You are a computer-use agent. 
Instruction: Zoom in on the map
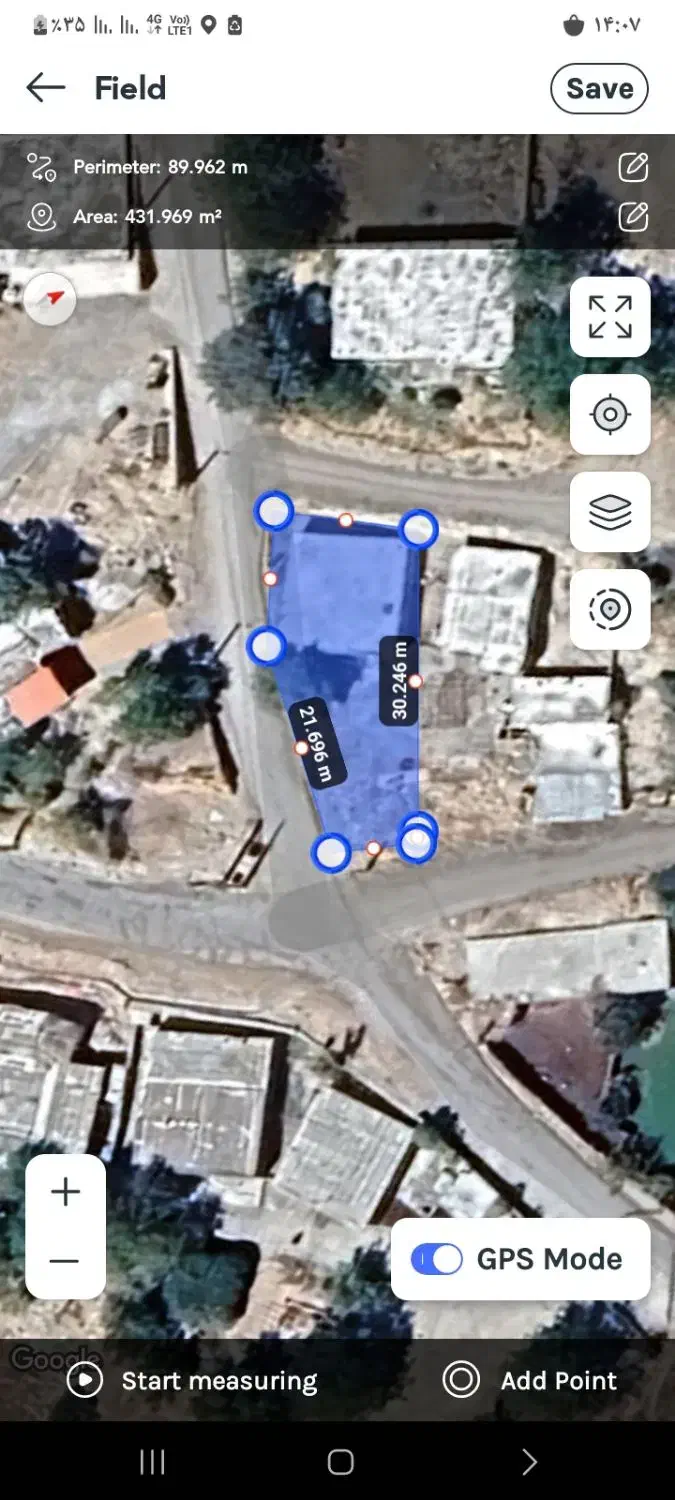click(x=65, y=1192)
